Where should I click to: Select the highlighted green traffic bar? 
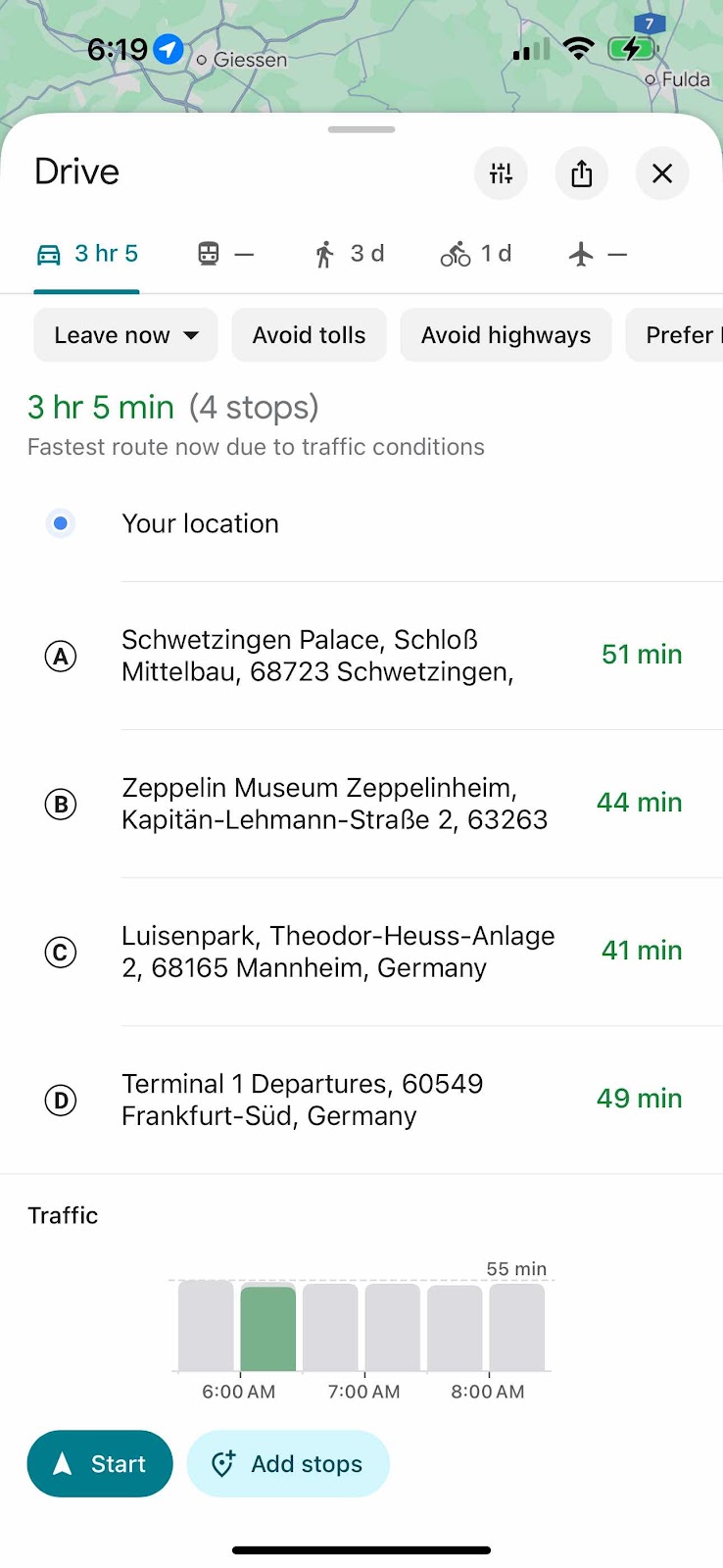coord(267,1328)
